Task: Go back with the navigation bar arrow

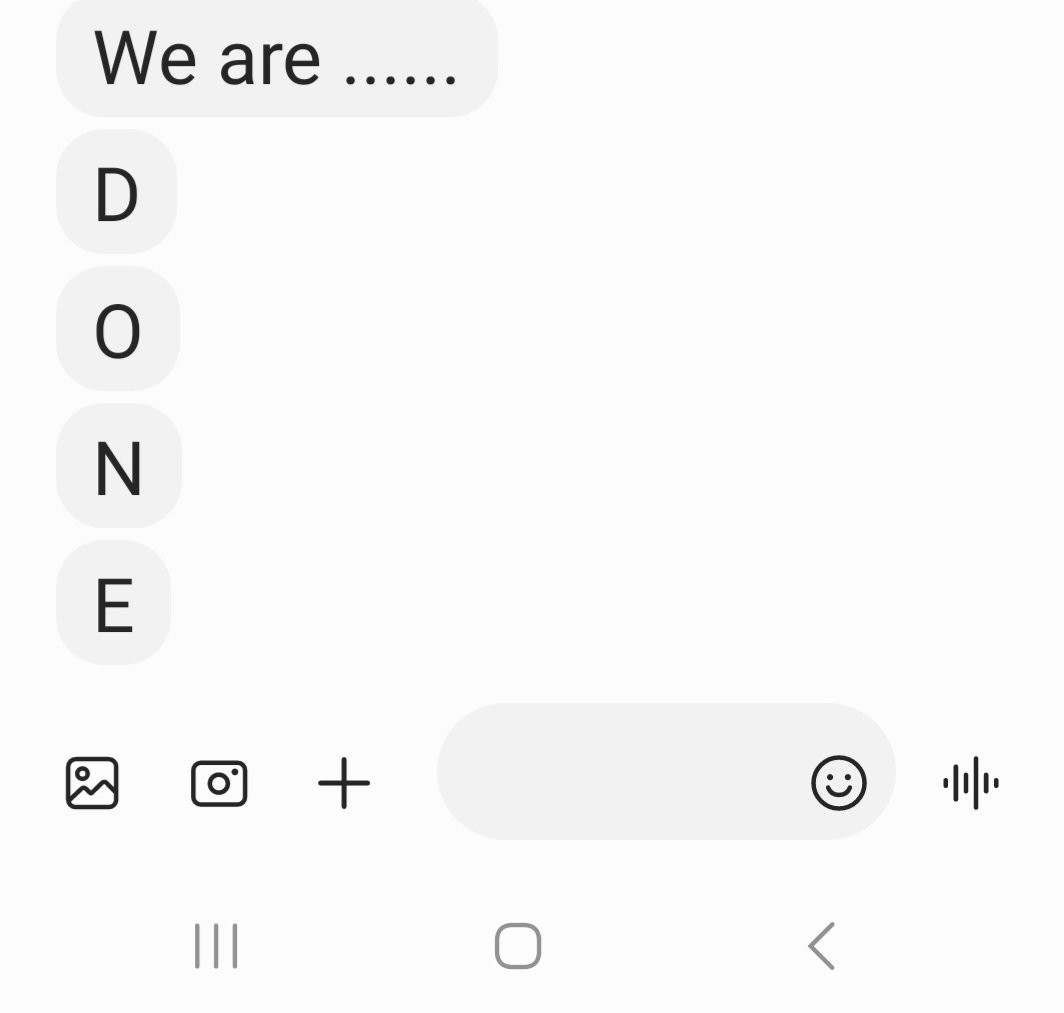Action: [821, 946]
